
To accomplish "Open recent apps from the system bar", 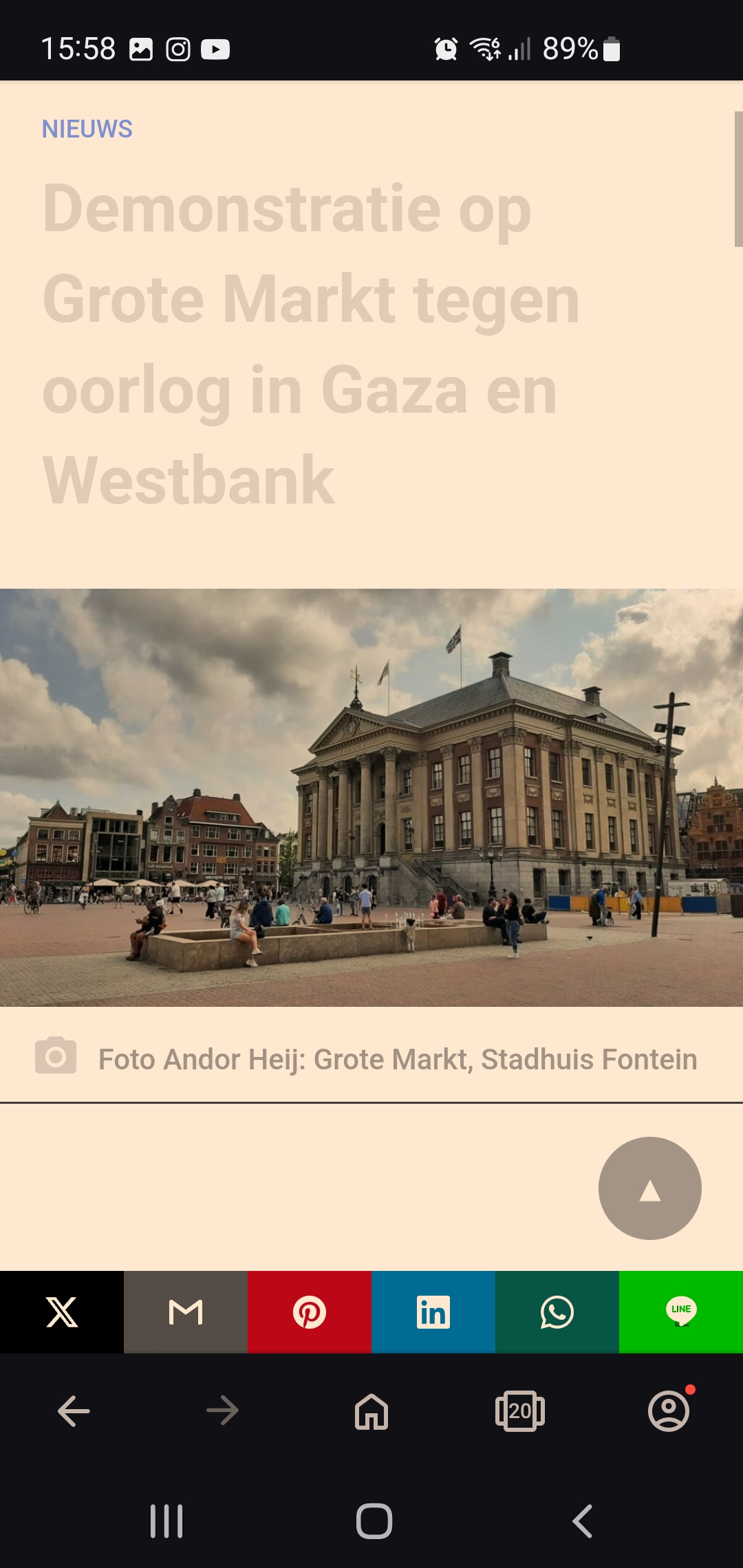I will coord(166,1521).
